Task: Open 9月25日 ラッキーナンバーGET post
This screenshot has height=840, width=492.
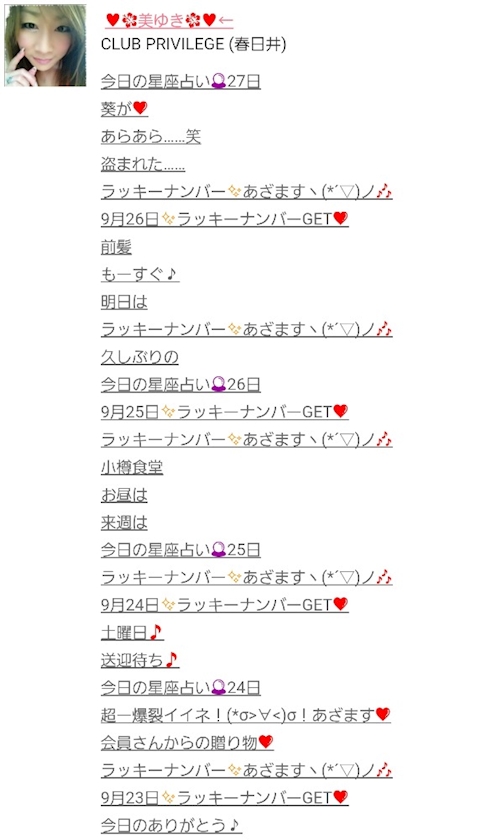Action: click(x=225, y=411)
